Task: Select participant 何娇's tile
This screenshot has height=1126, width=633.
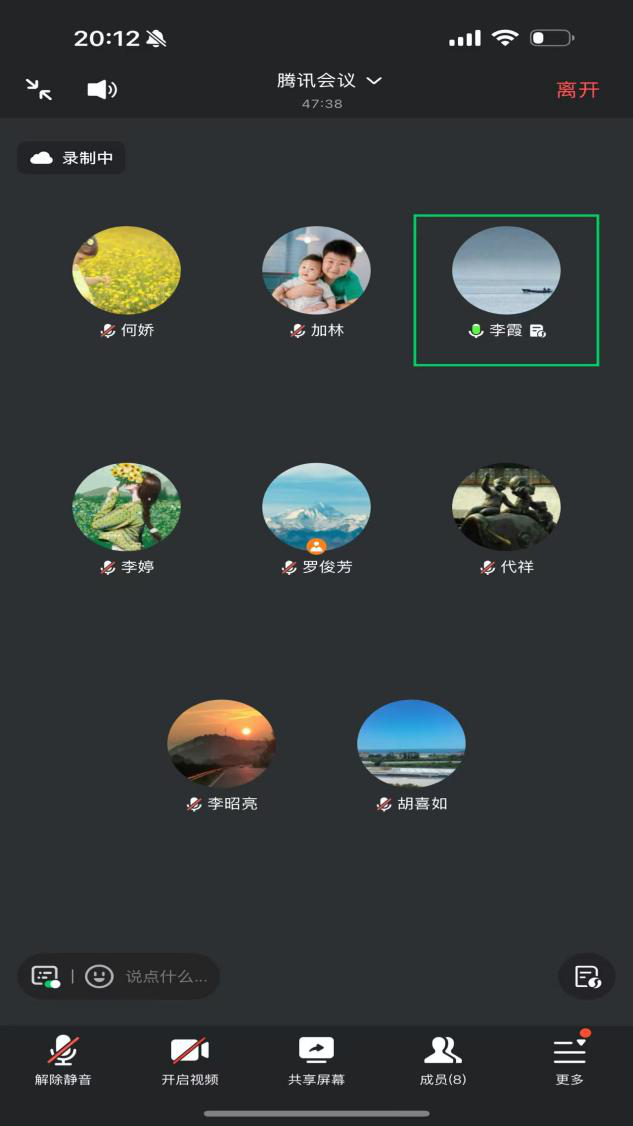Action: click(x=126, y=271)
